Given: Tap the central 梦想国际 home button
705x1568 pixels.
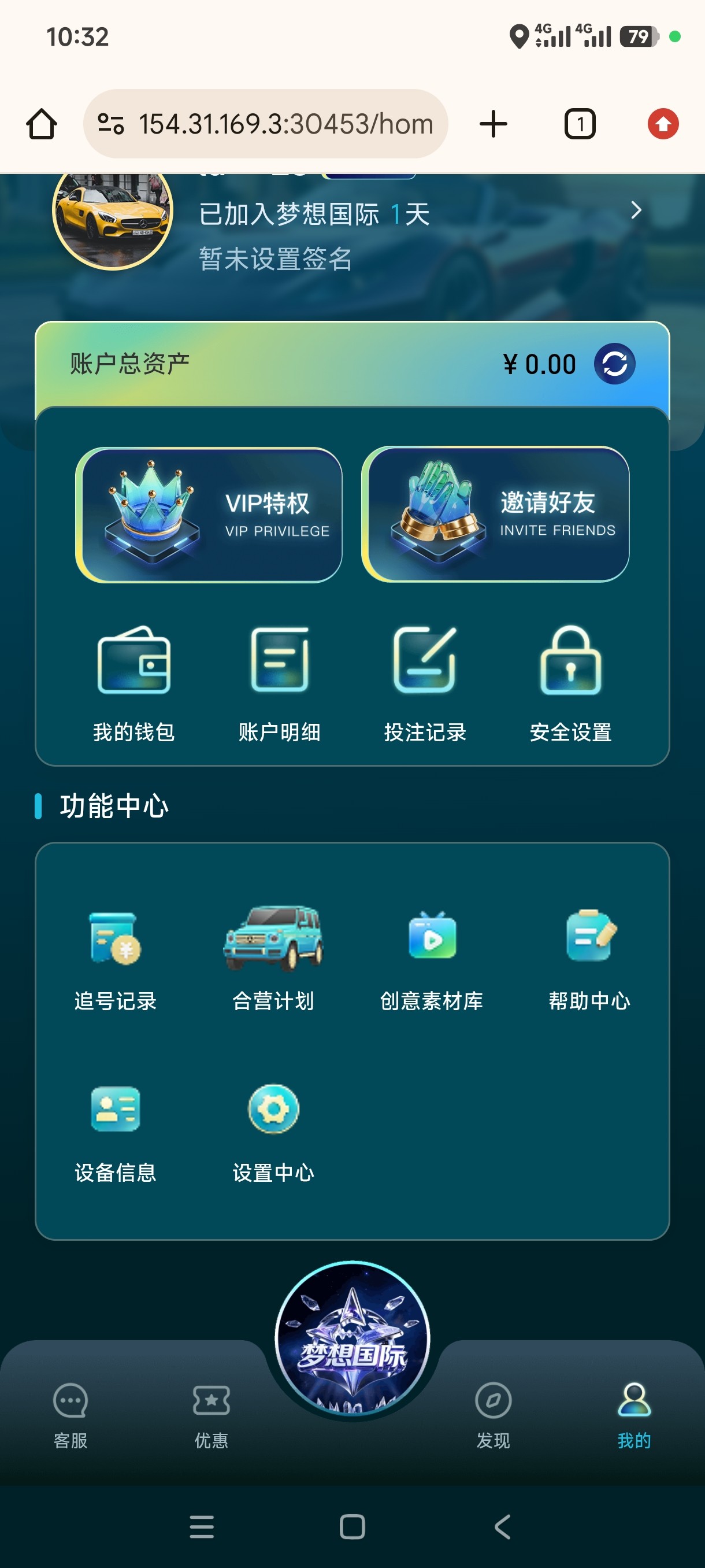Looking at the screenshot, I should (352, 1339).
